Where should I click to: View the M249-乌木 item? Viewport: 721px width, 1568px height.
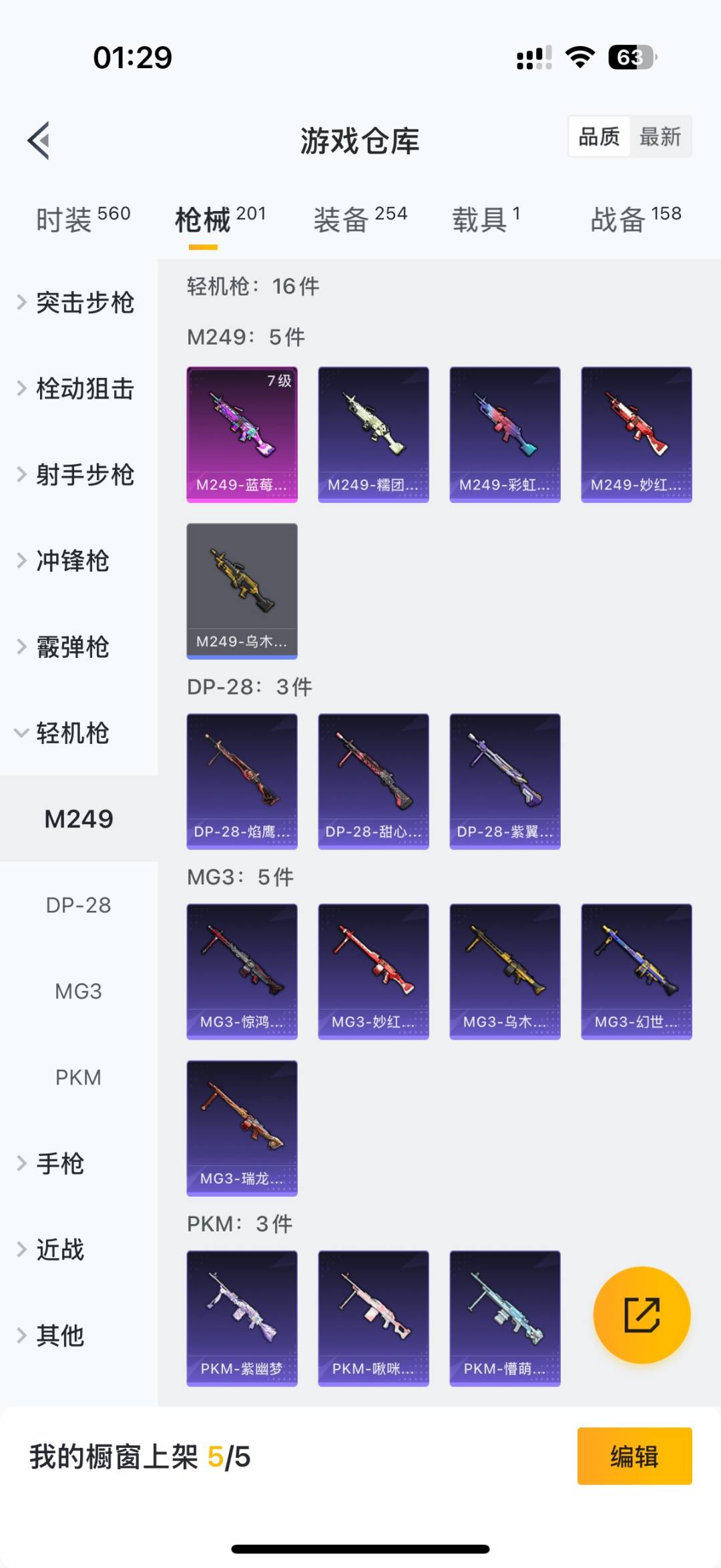(x=242, y=591)
